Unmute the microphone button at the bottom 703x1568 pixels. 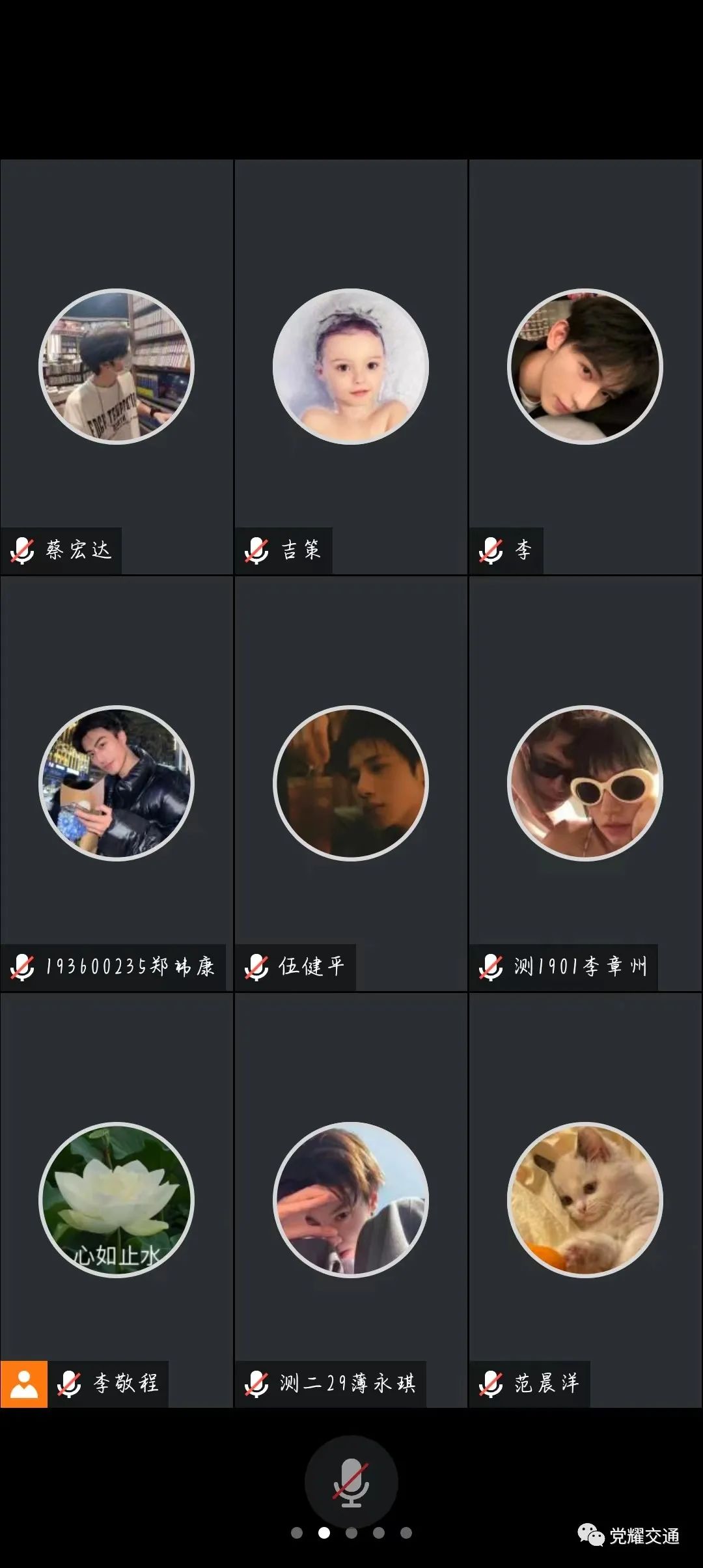(351, 1481)
